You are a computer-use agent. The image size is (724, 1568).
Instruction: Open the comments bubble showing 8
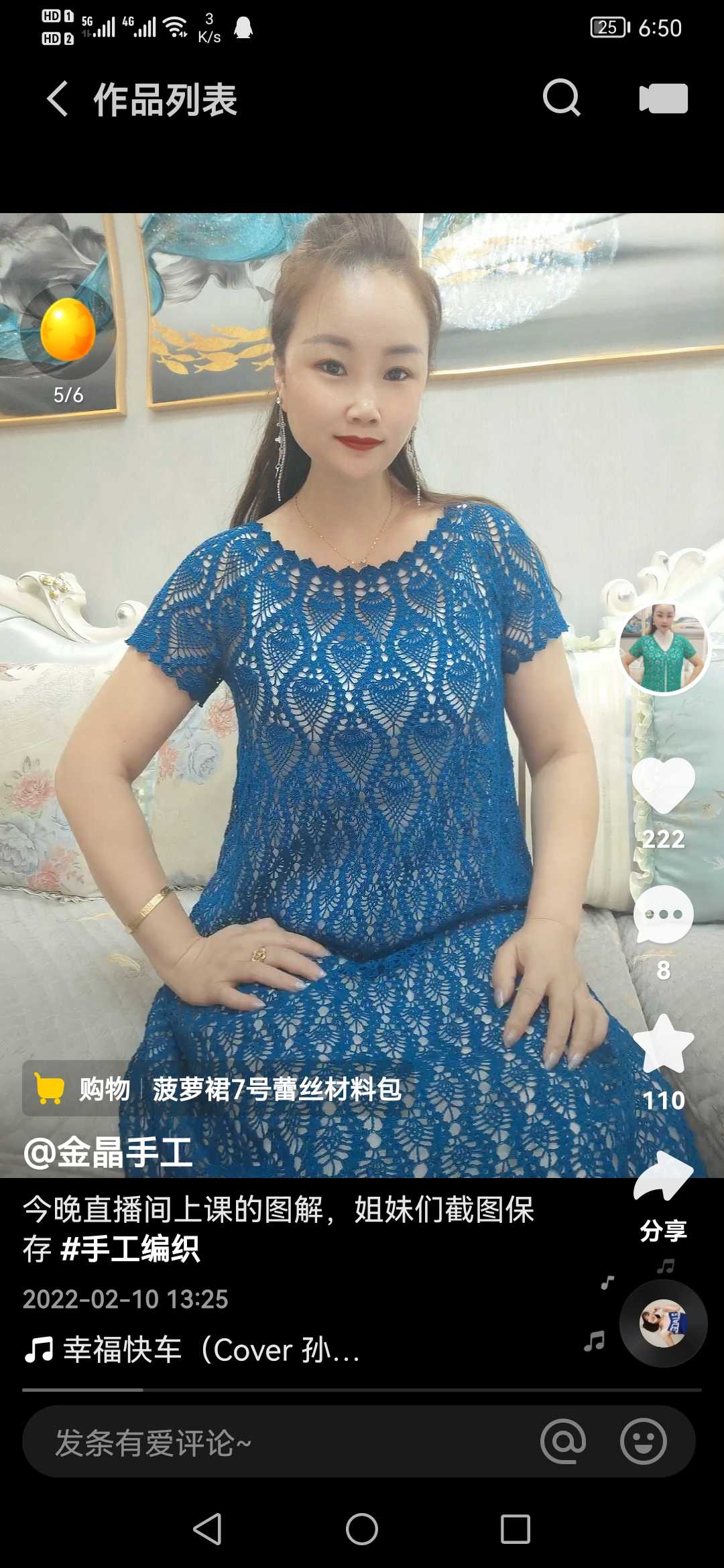[x=664, y=915]
